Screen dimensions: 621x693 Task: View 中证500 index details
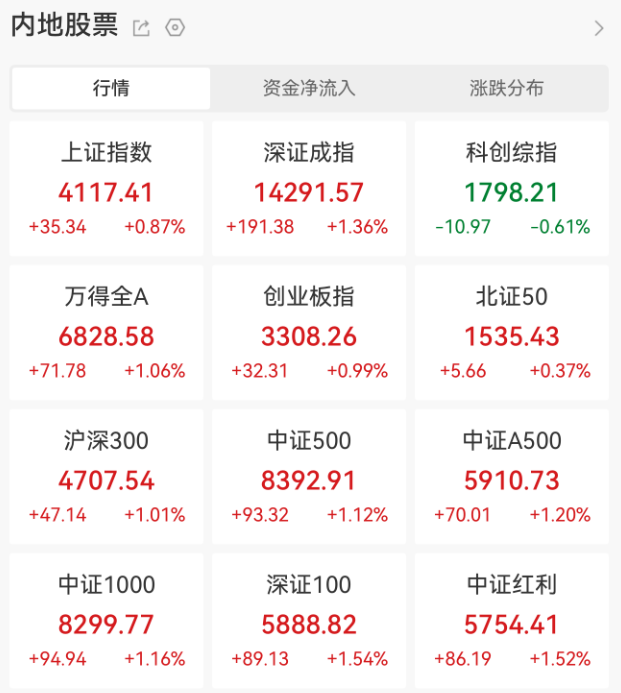309,477
